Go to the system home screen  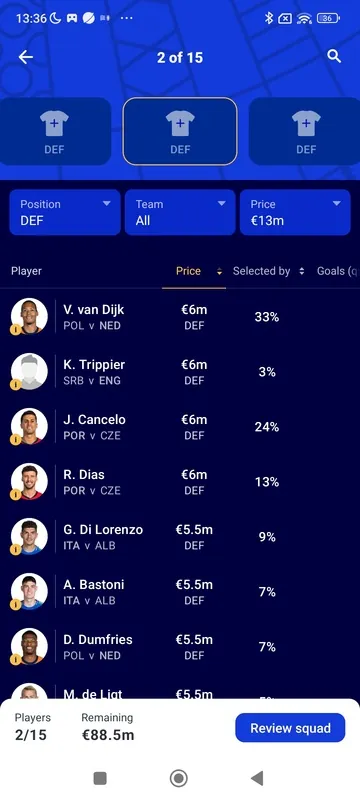pyautogui.click(x=178, y=778)
